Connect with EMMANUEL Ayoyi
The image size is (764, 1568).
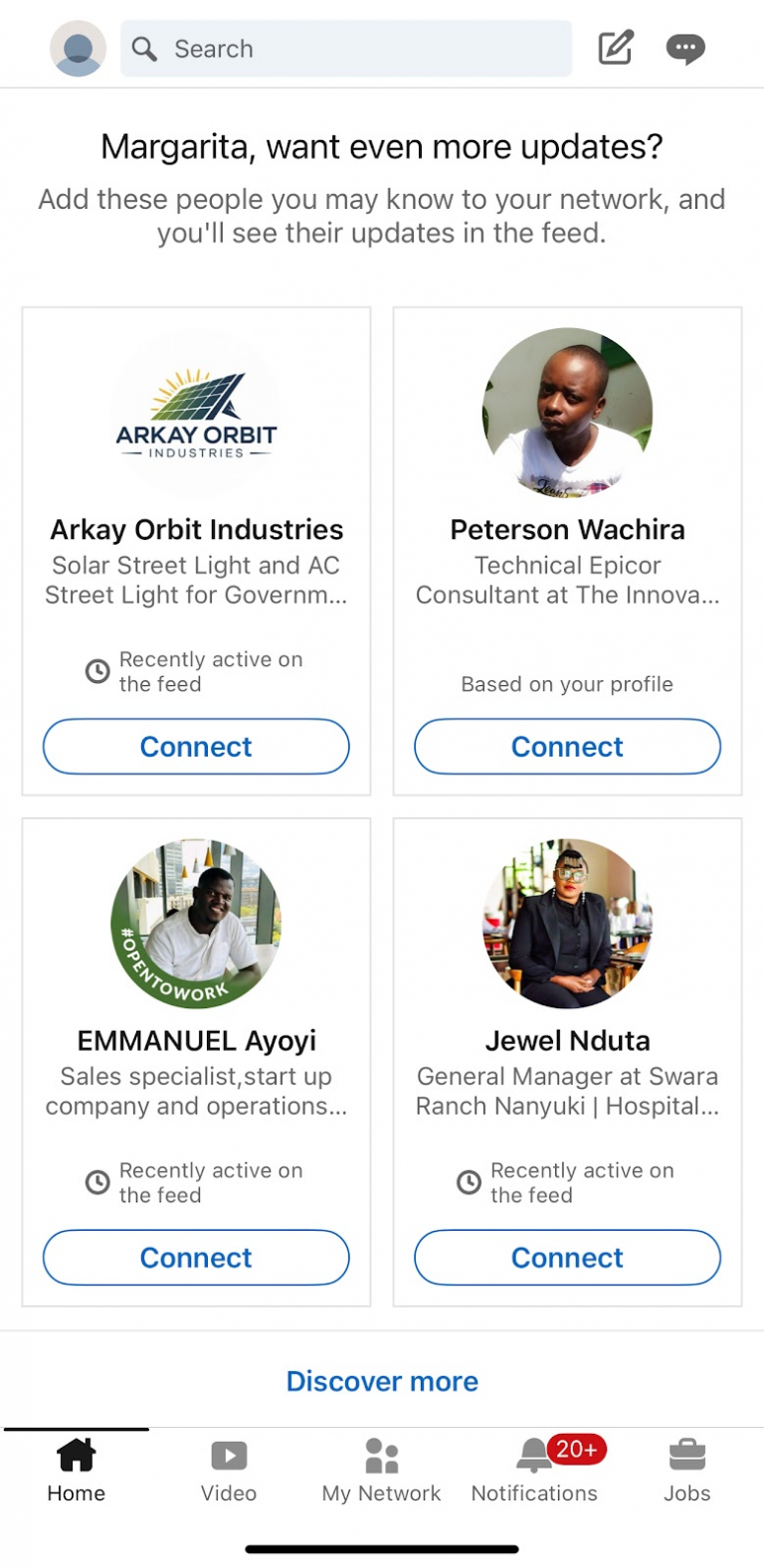click(196, 1258)
